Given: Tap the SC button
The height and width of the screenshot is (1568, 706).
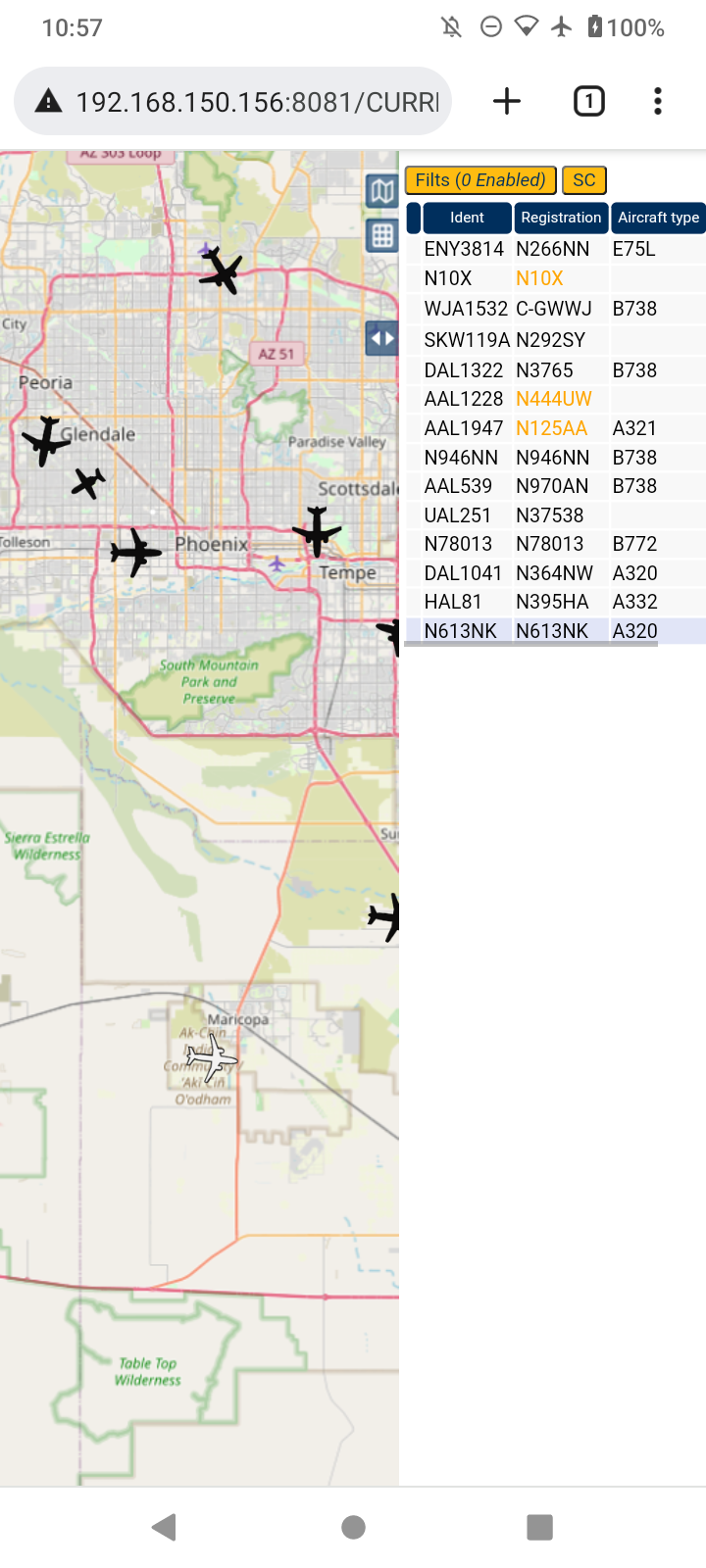Looking at the screenshot, I should point(584,180).
